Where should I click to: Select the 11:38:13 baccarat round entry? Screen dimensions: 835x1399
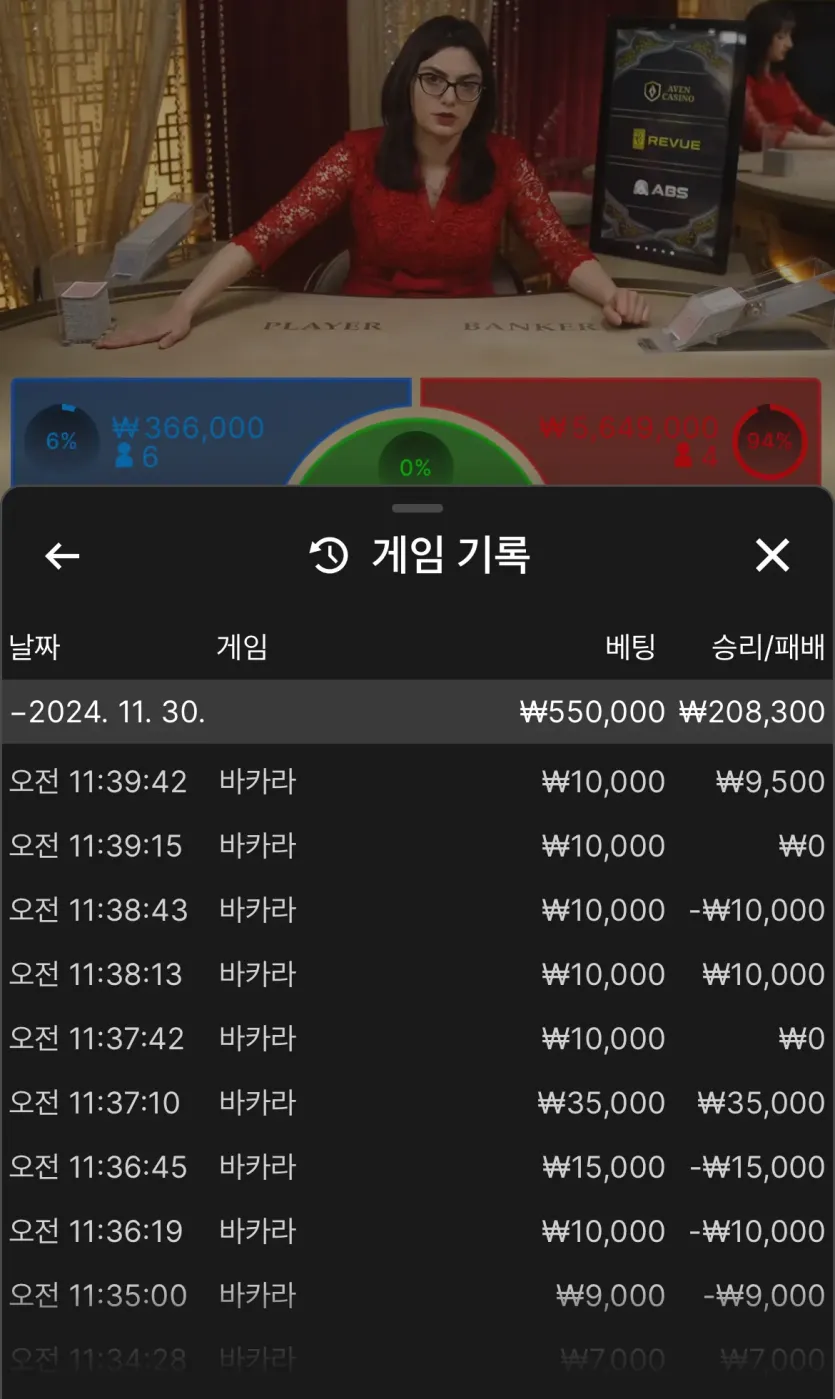click(417, 974)
